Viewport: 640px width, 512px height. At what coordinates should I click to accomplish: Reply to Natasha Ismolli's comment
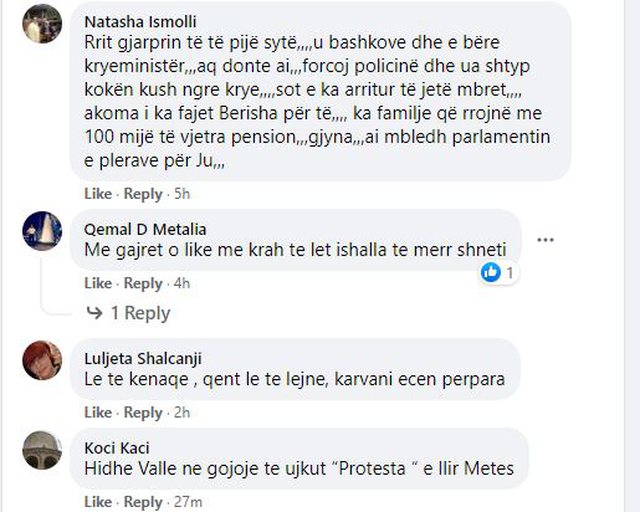(143, 193)
